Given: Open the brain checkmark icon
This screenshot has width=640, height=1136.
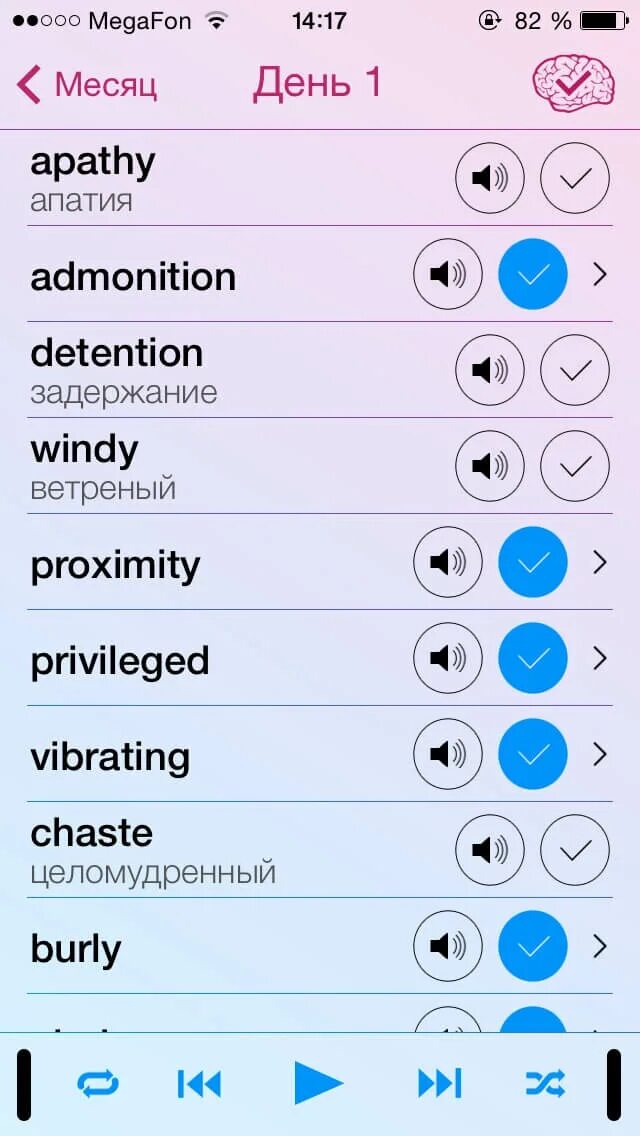Looking at the screenshot, I should tap(574, 84).
